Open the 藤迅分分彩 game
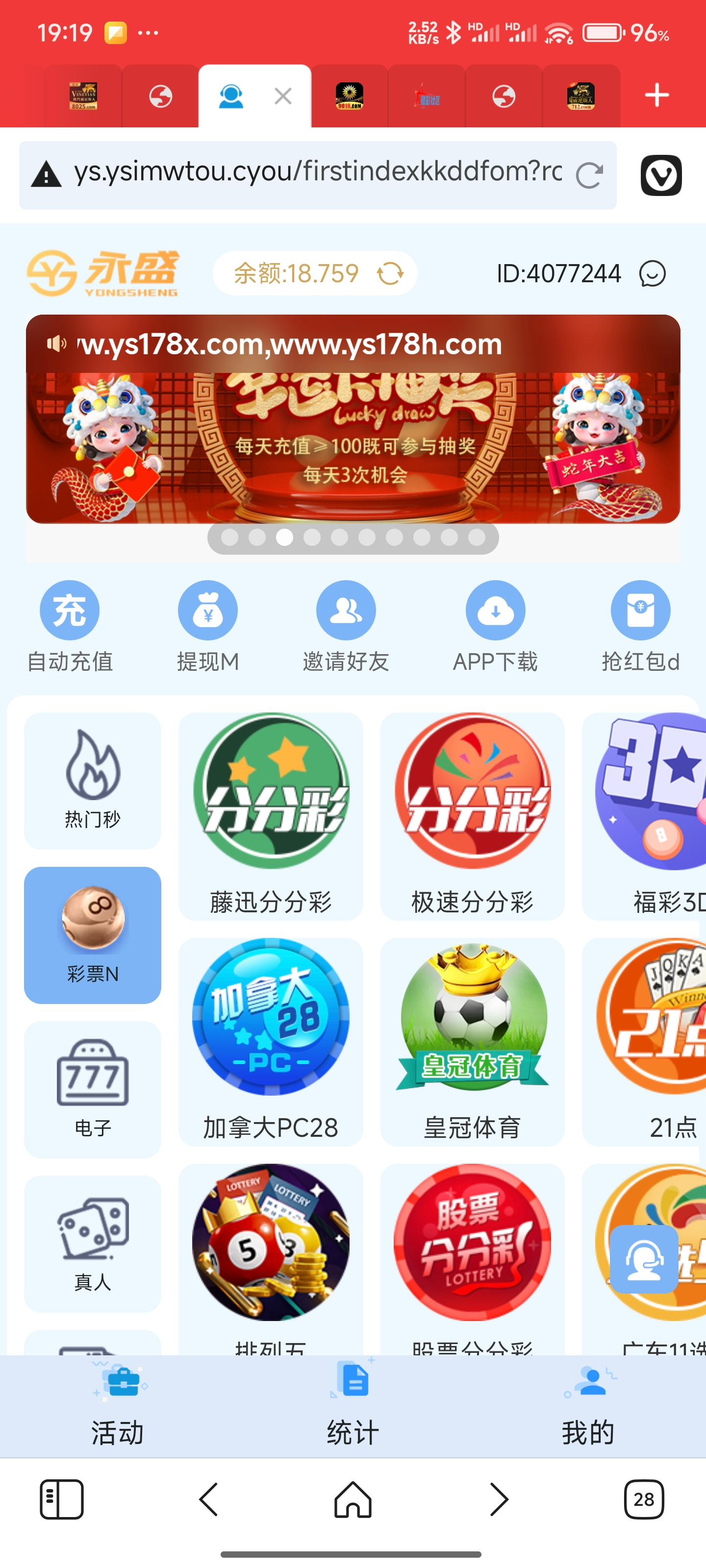 271,816
